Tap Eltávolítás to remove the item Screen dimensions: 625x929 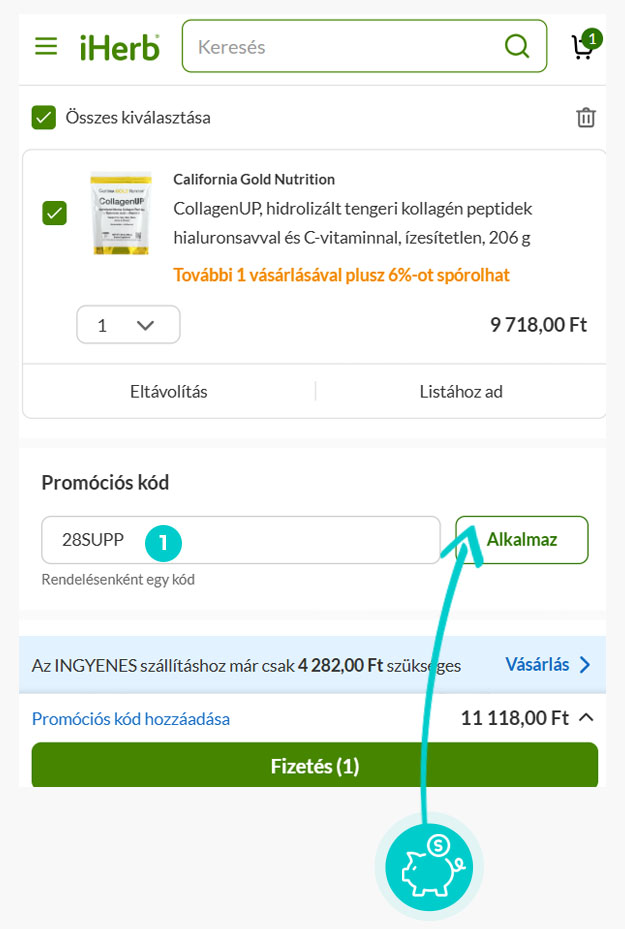(169, 391)
